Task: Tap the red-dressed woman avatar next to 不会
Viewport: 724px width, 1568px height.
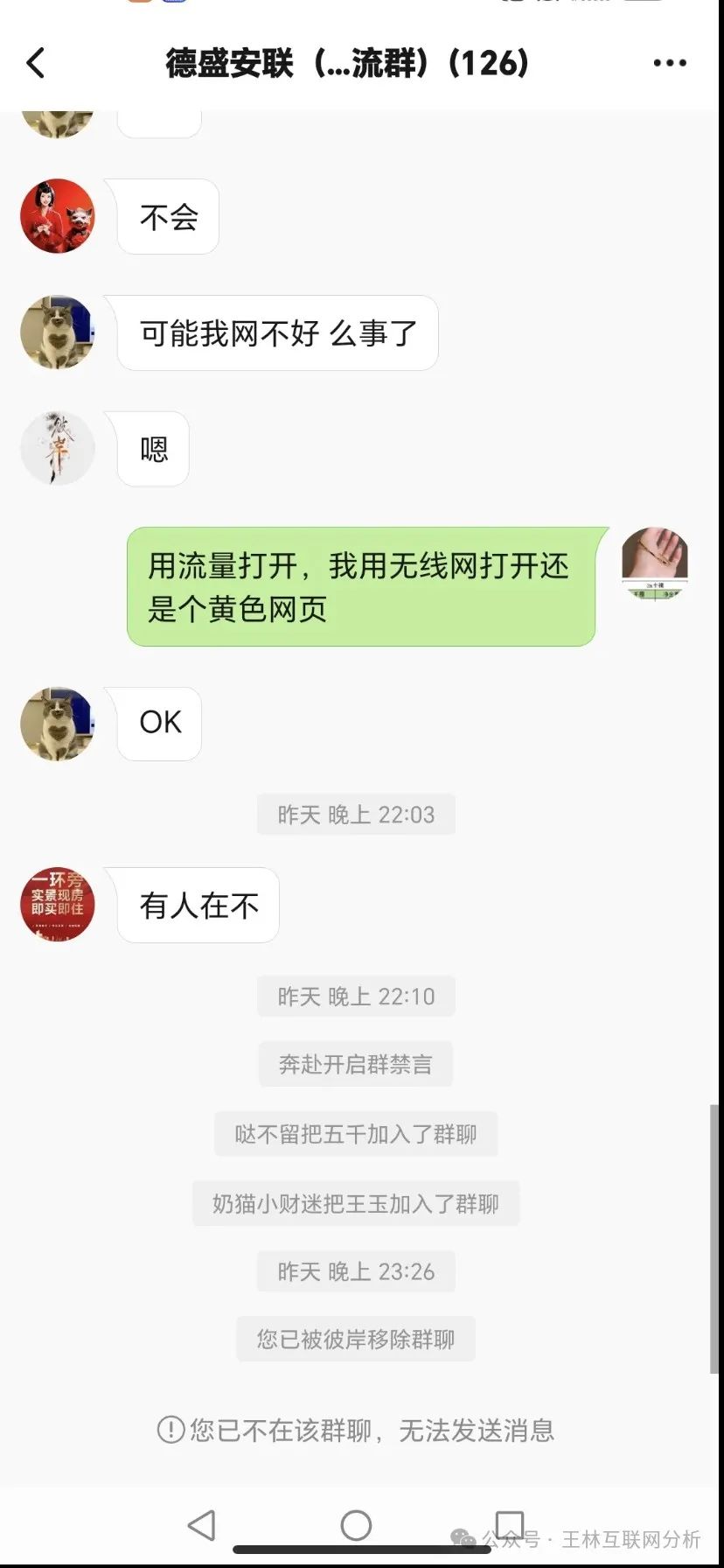Action: click(56, 216)
